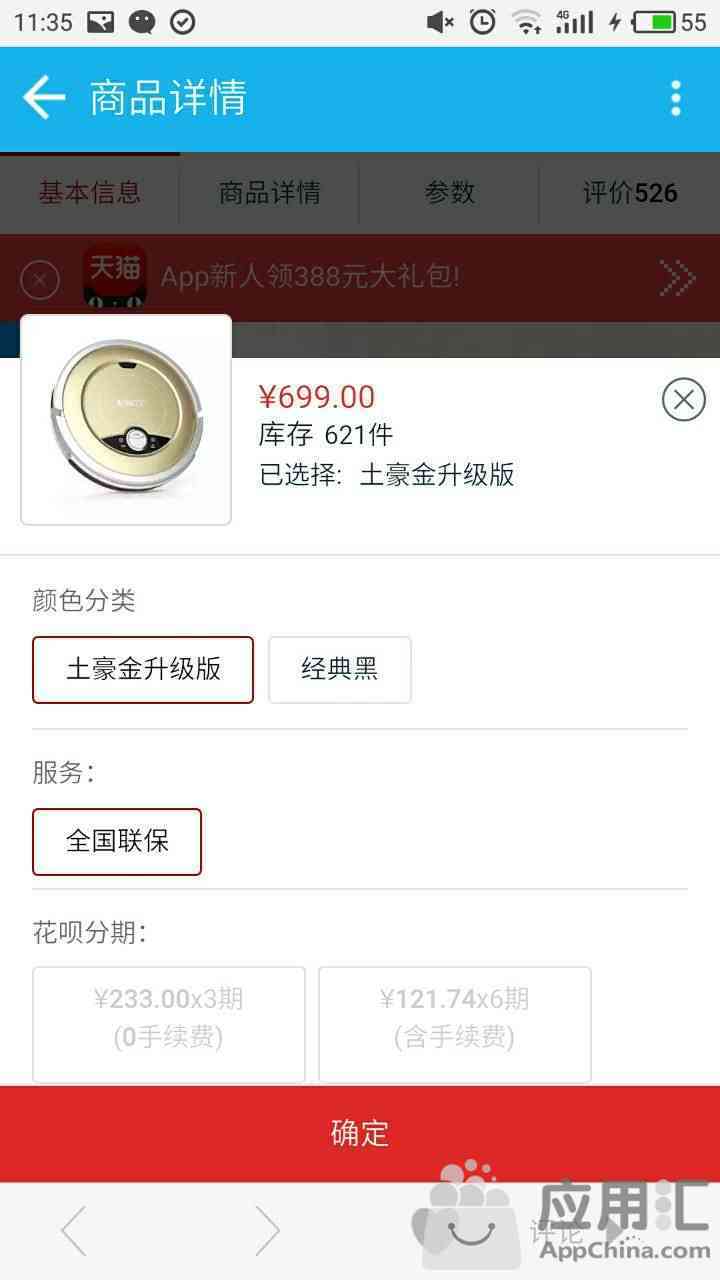This screenshot has height=1280, width=720.
Task: Switch to the 参数 tab
Action: click(449, 193)
